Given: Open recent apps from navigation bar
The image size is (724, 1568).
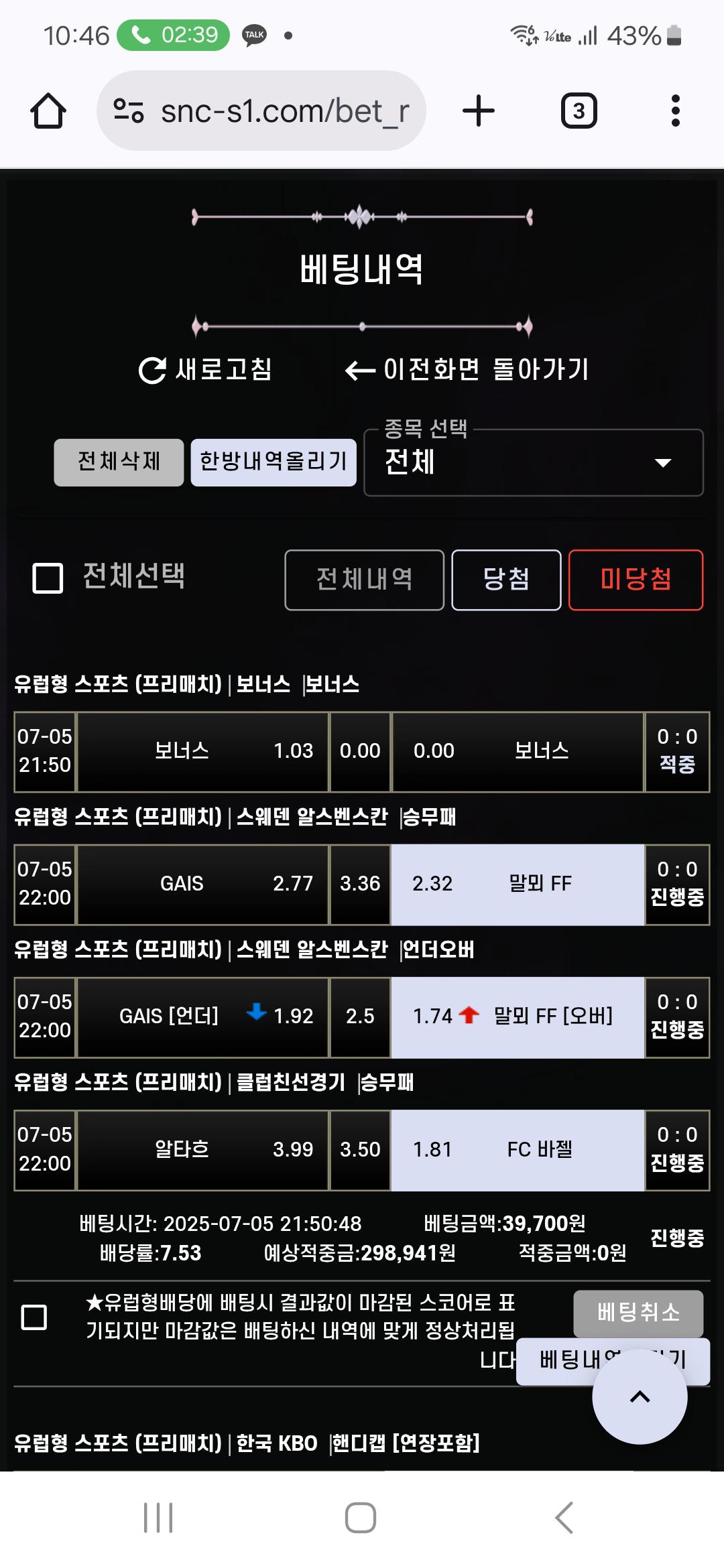Looking at the screenshot, I should (x=158, y=1518).
